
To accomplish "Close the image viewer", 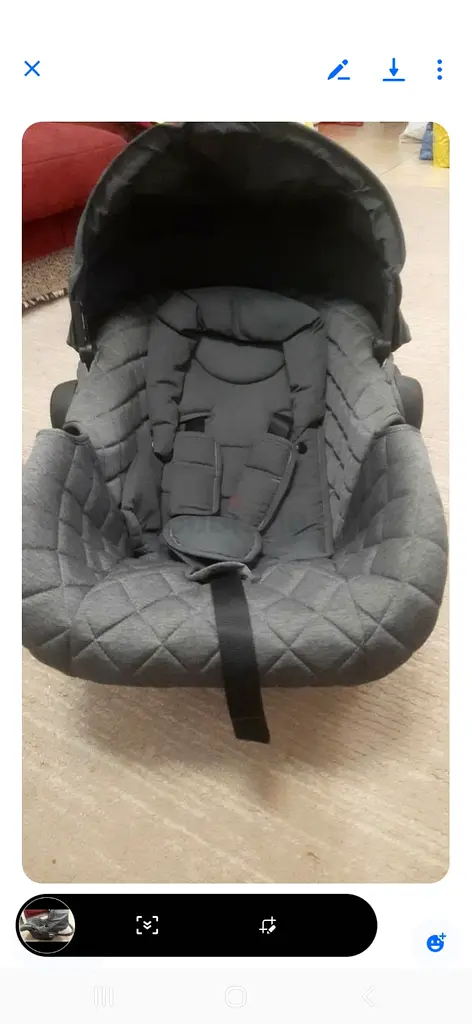I will pos(32,69).
